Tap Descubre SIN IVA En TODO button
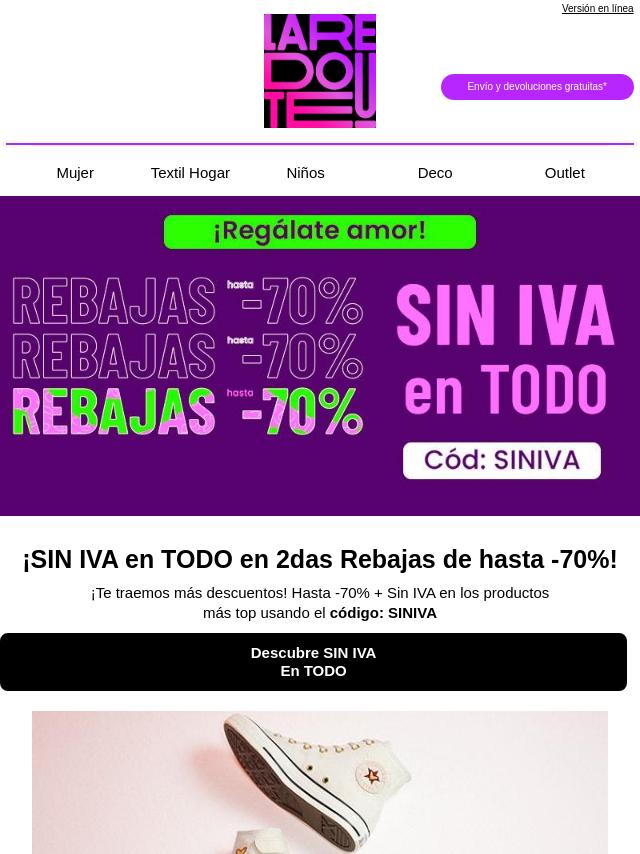The image size is (640, 854). point(313,662)
